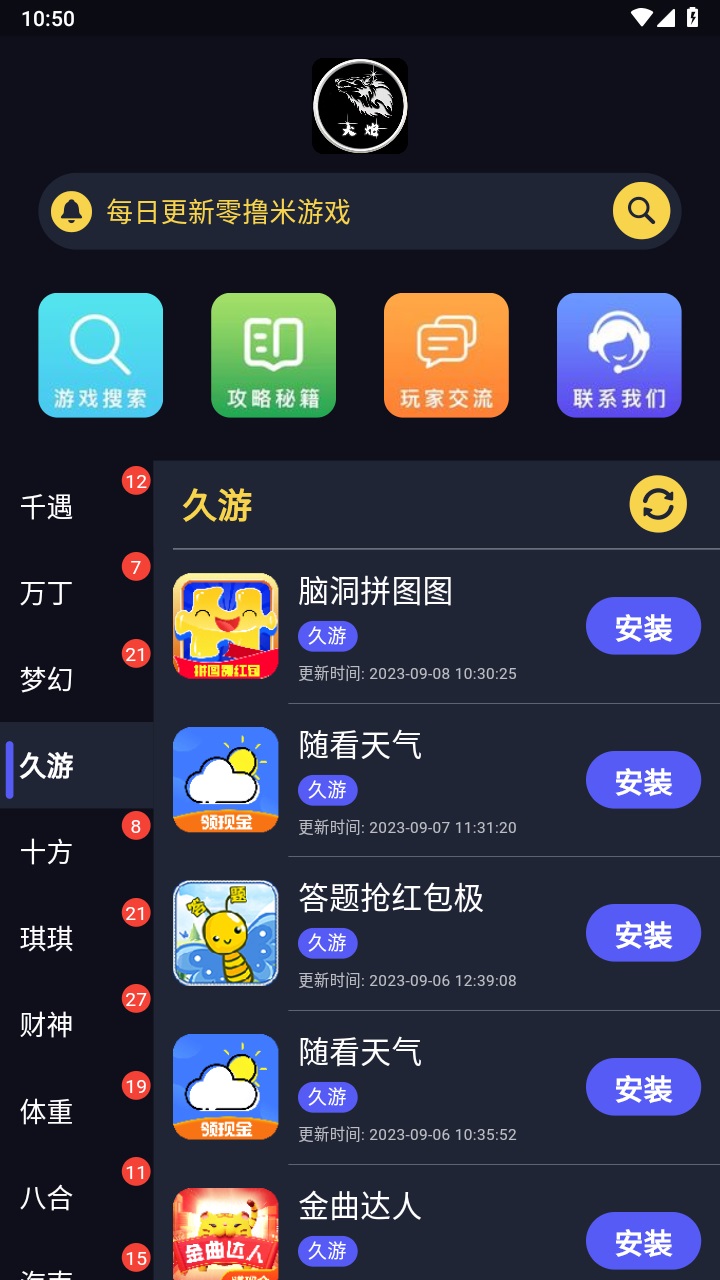Install the 脑洞拼图图 game
Viewport: 720px width, 1280px height.
coord(643,626)
